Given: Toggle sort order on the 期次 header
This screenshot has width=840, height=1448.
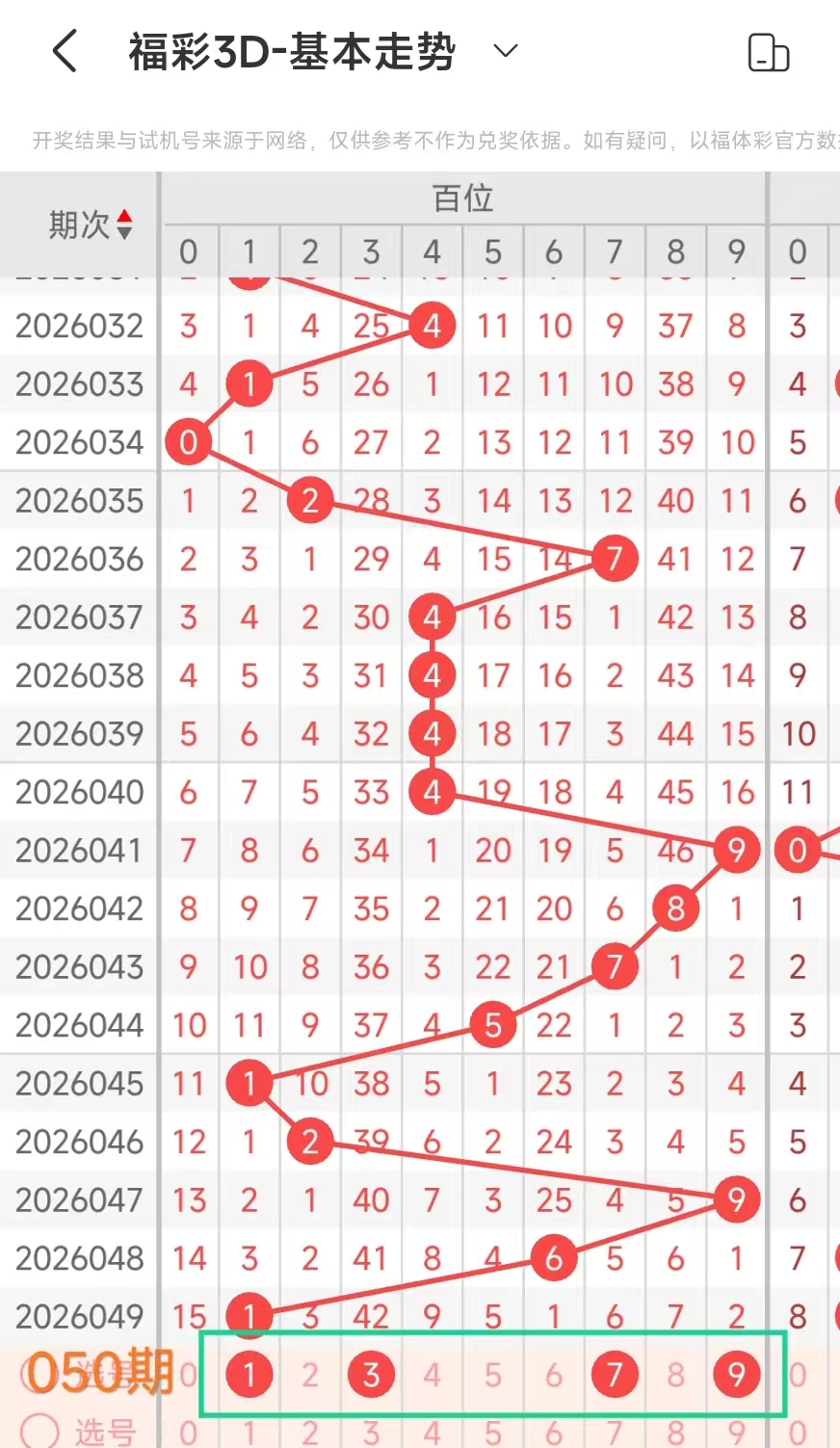Looking at the screenshot, I should (x=91, y=224).
